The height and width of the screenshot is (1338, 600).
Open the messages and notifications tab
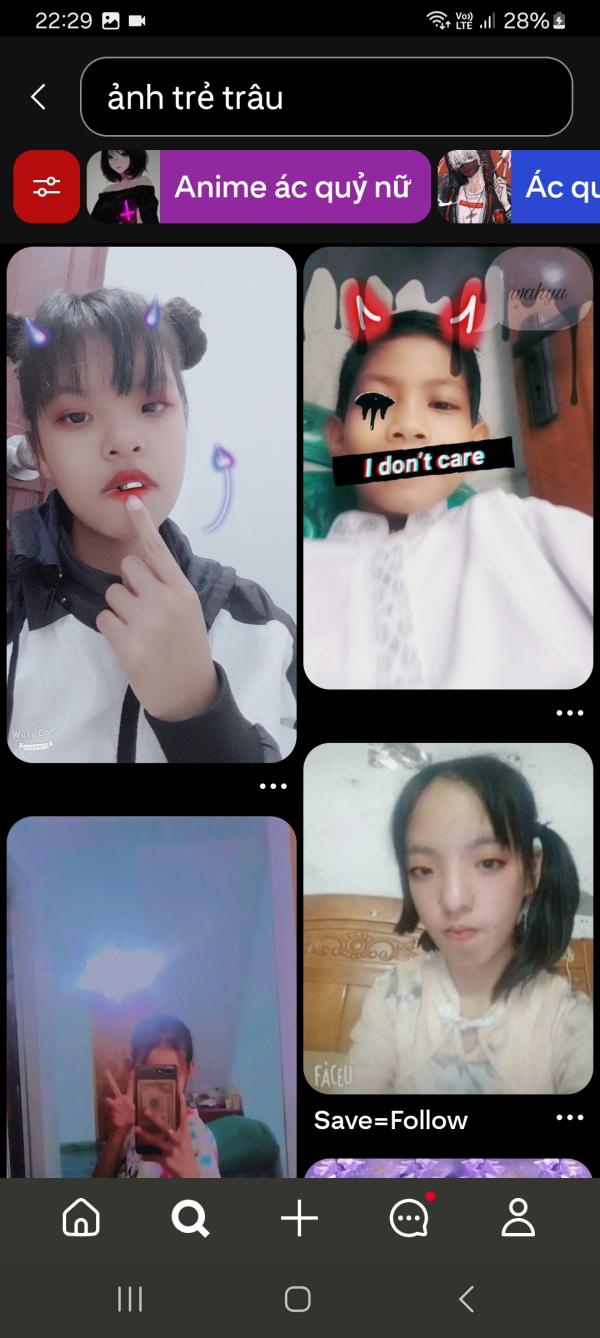(409, 1217)
